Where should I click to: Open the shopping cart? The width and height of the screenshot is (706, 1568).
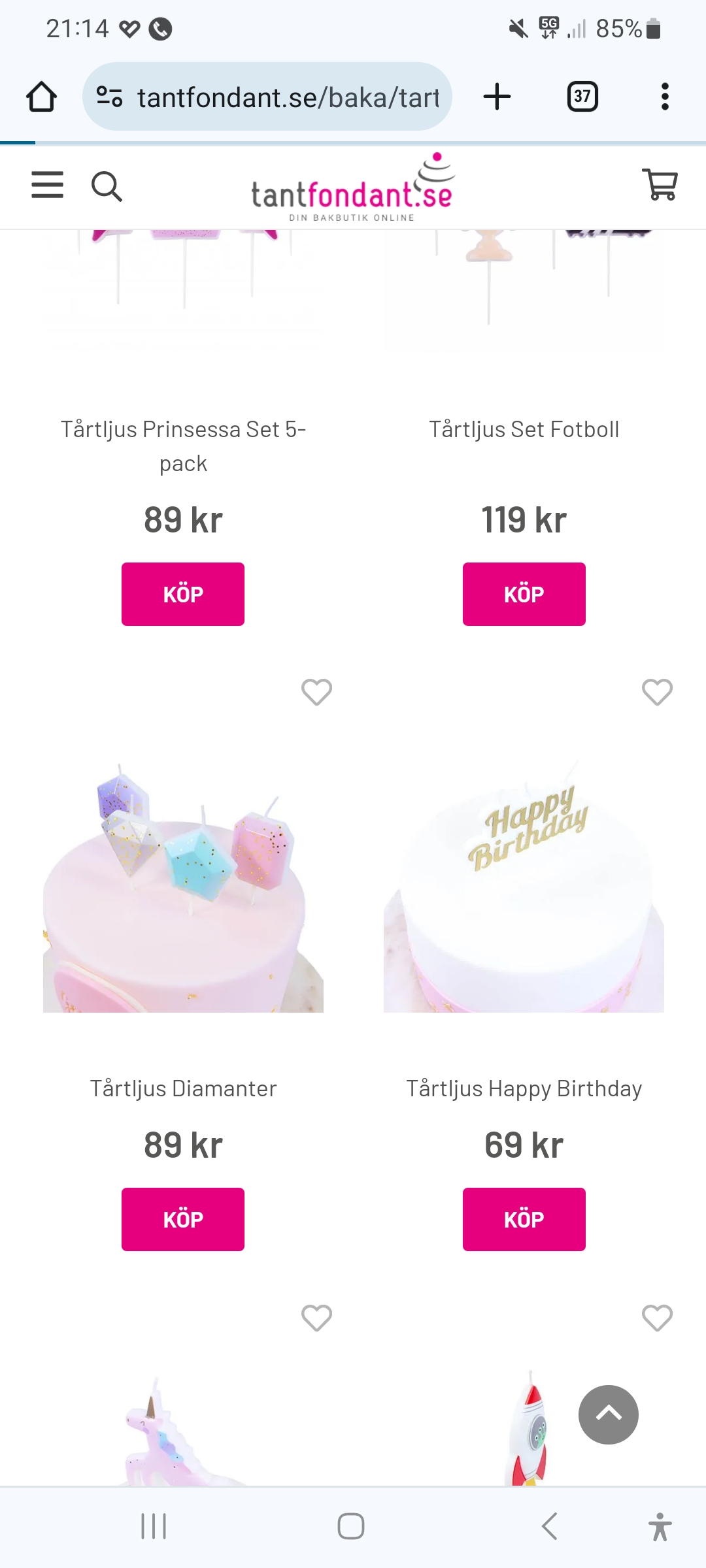[x=660, y=185]
